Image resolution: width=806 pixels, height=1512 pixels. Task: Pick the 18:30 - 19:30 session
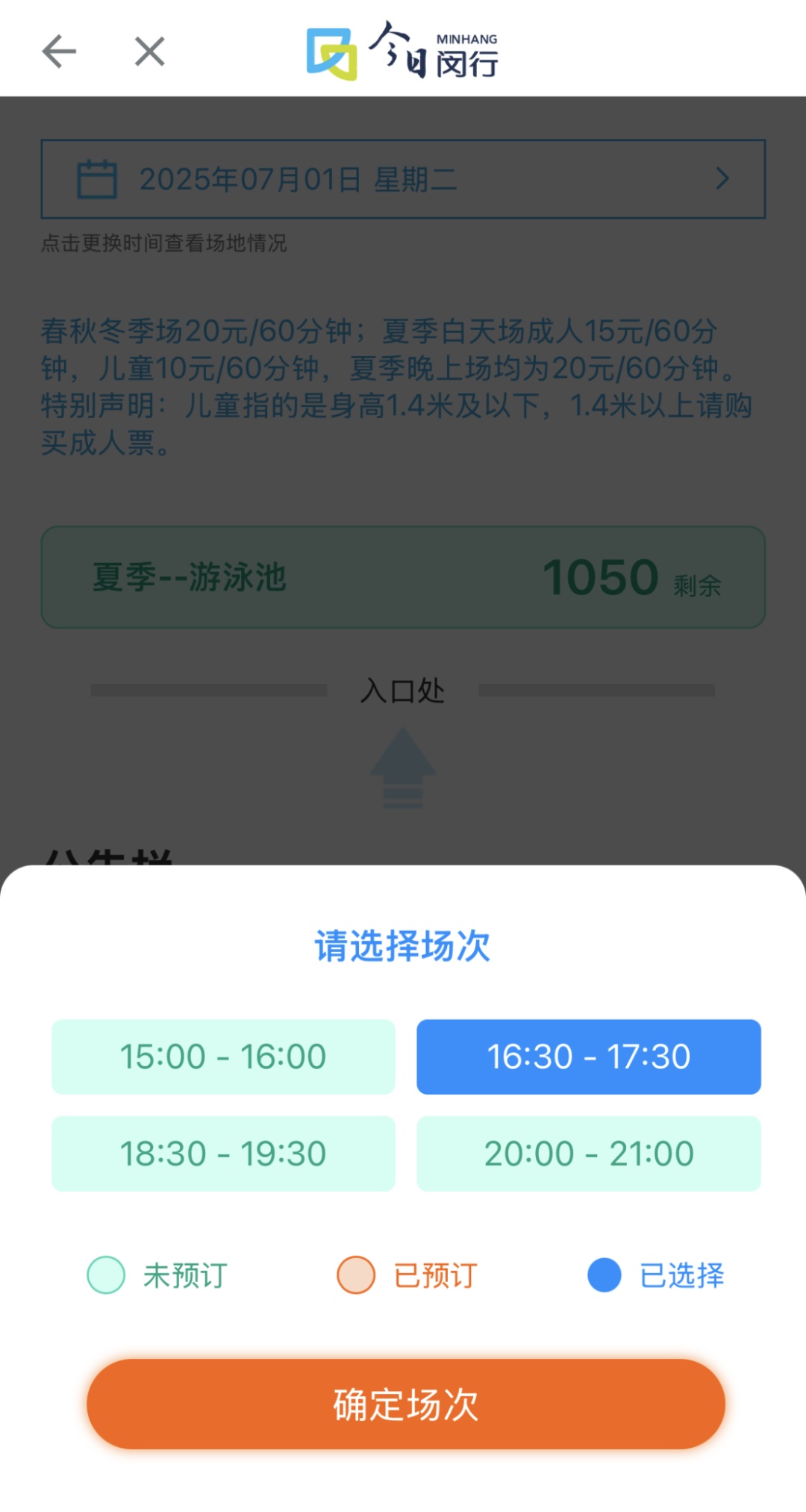coord(223,1154)
